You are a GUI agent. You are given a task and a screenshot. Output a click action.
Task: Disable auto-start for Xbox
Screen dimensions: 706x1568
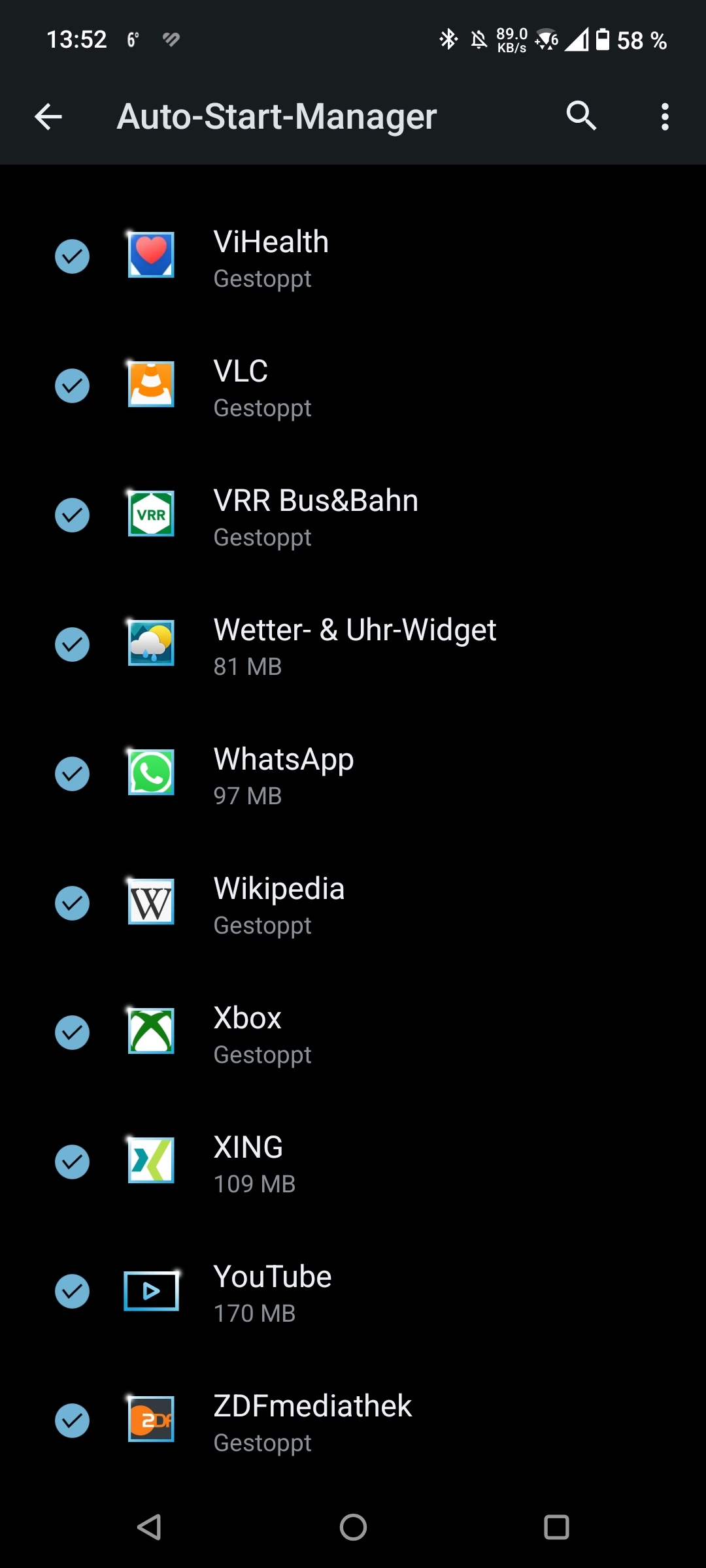click(72, 1033)
